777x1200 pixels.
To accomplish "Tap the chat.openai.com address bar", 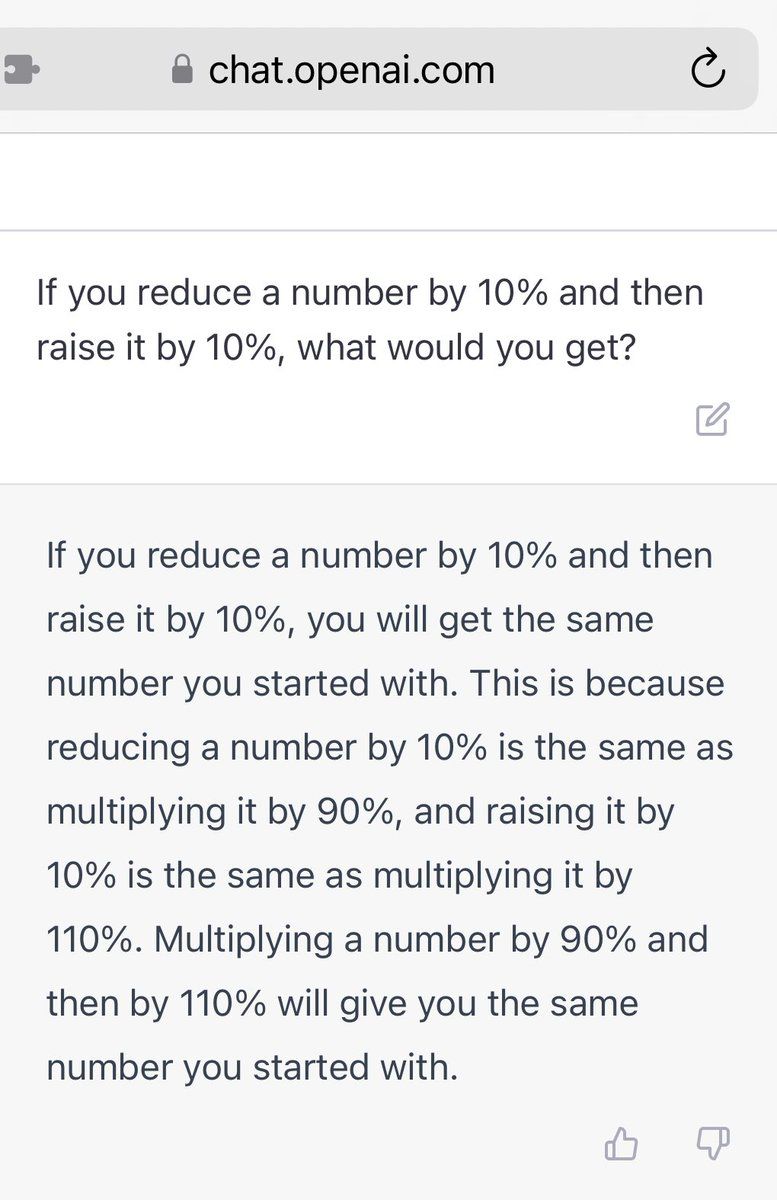I will click(351, 70).
